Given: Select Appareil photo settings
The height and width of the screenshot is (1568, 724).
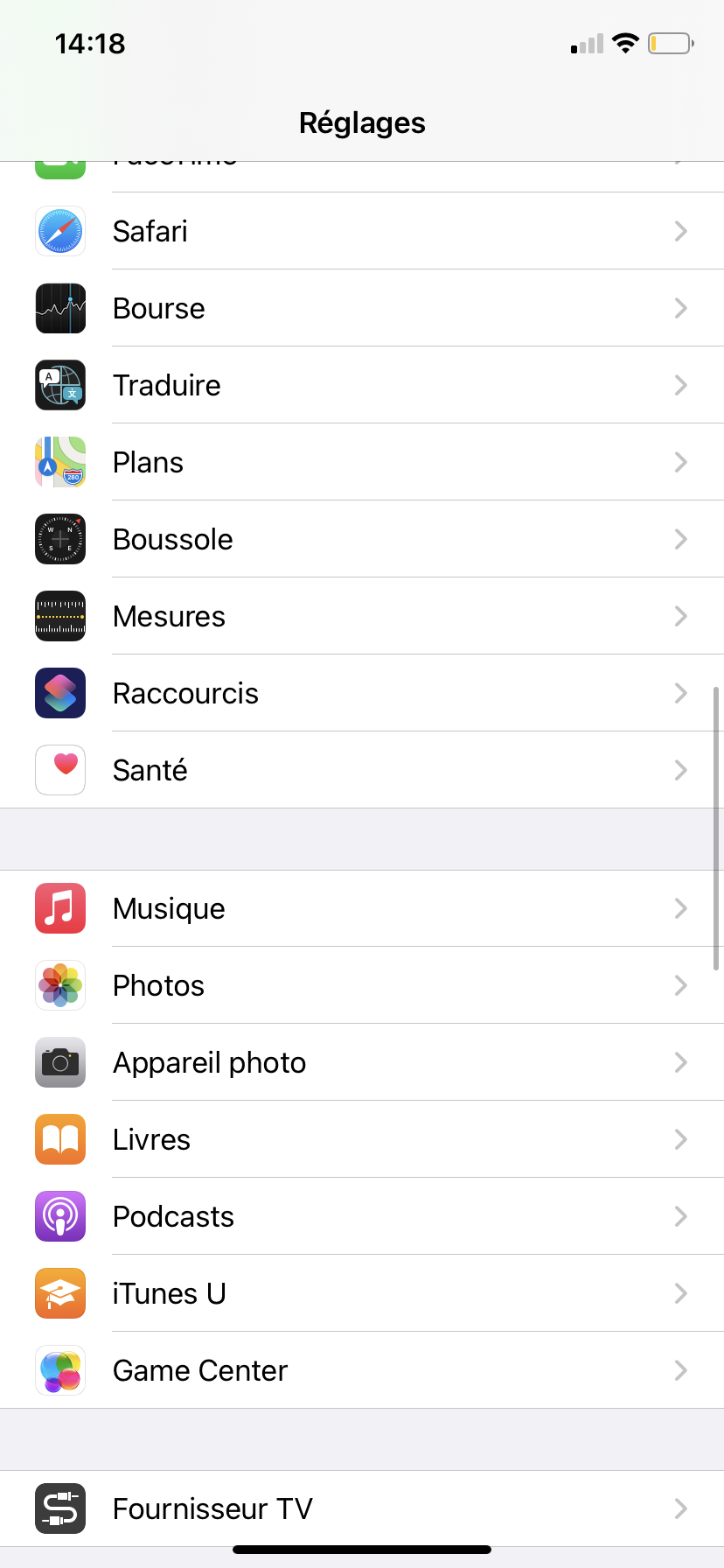Looking at the screenshot, I should click(362, 1062).
